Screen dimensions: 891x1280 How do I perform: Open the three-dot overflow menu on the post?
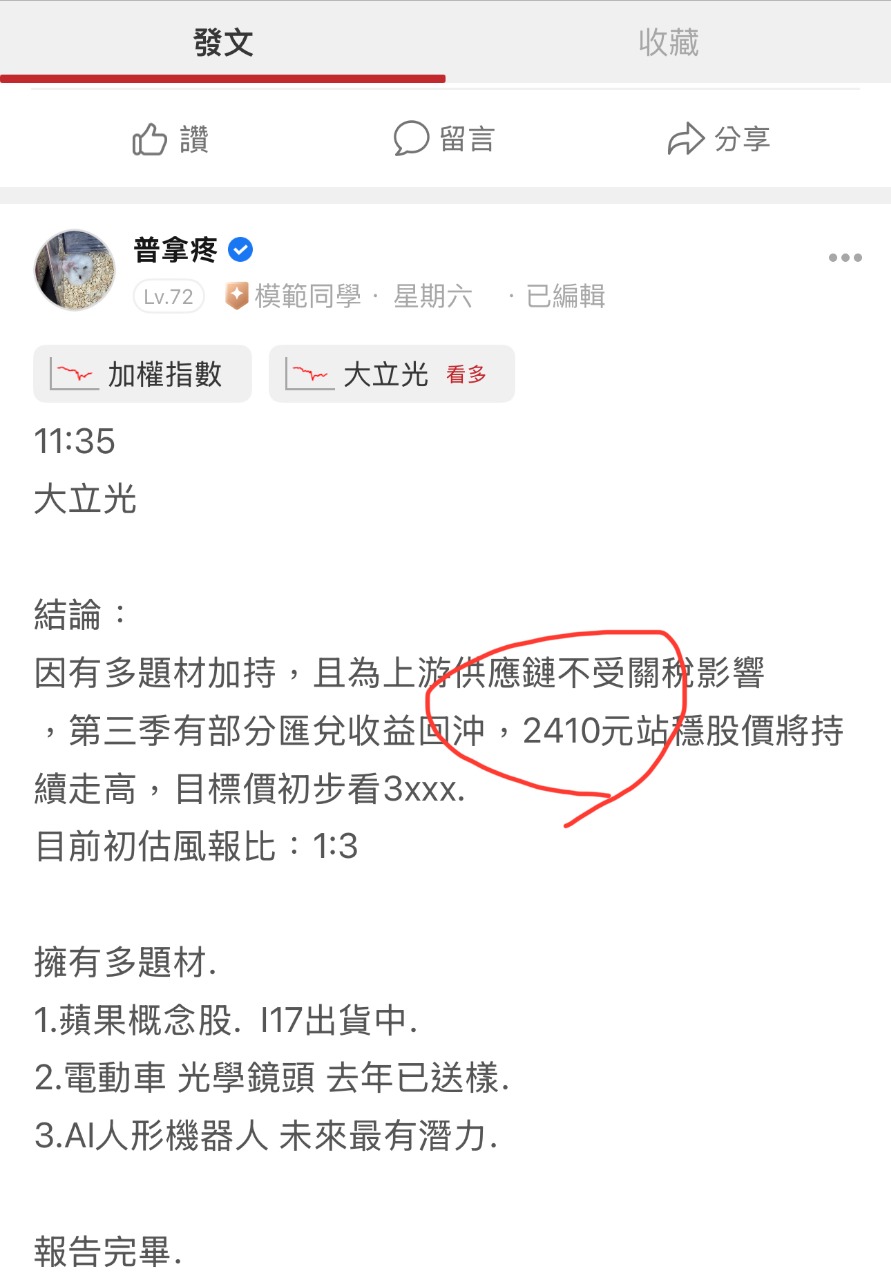click(x=845, y=258)
